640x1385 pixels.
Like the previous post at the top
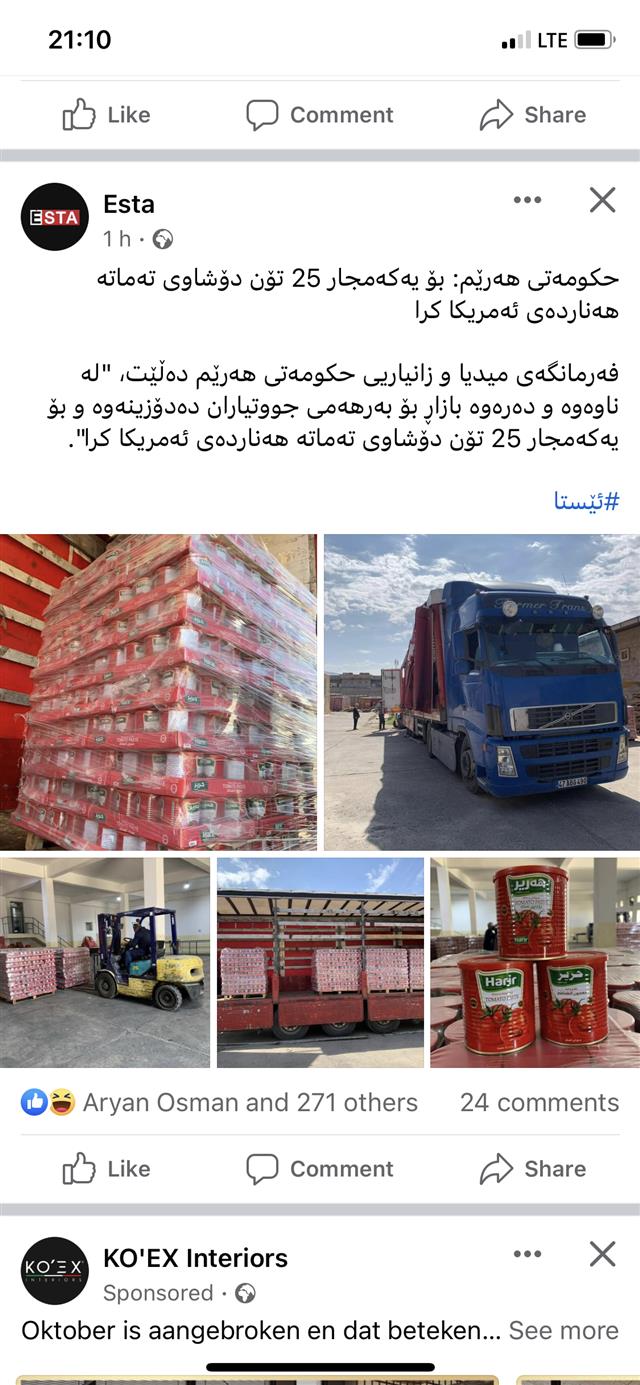point(106,115)
